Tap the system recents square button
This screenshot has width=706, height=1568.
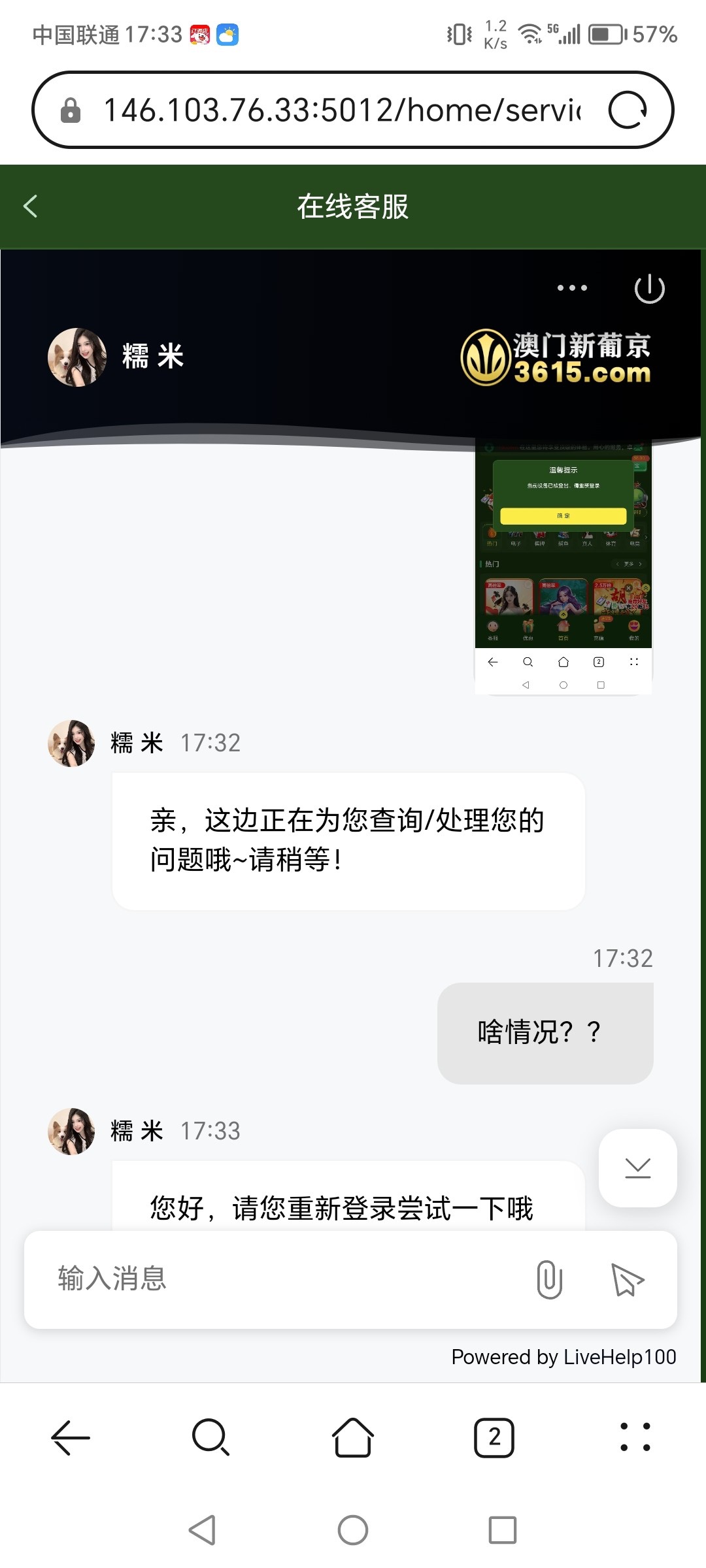point(503,1529)
